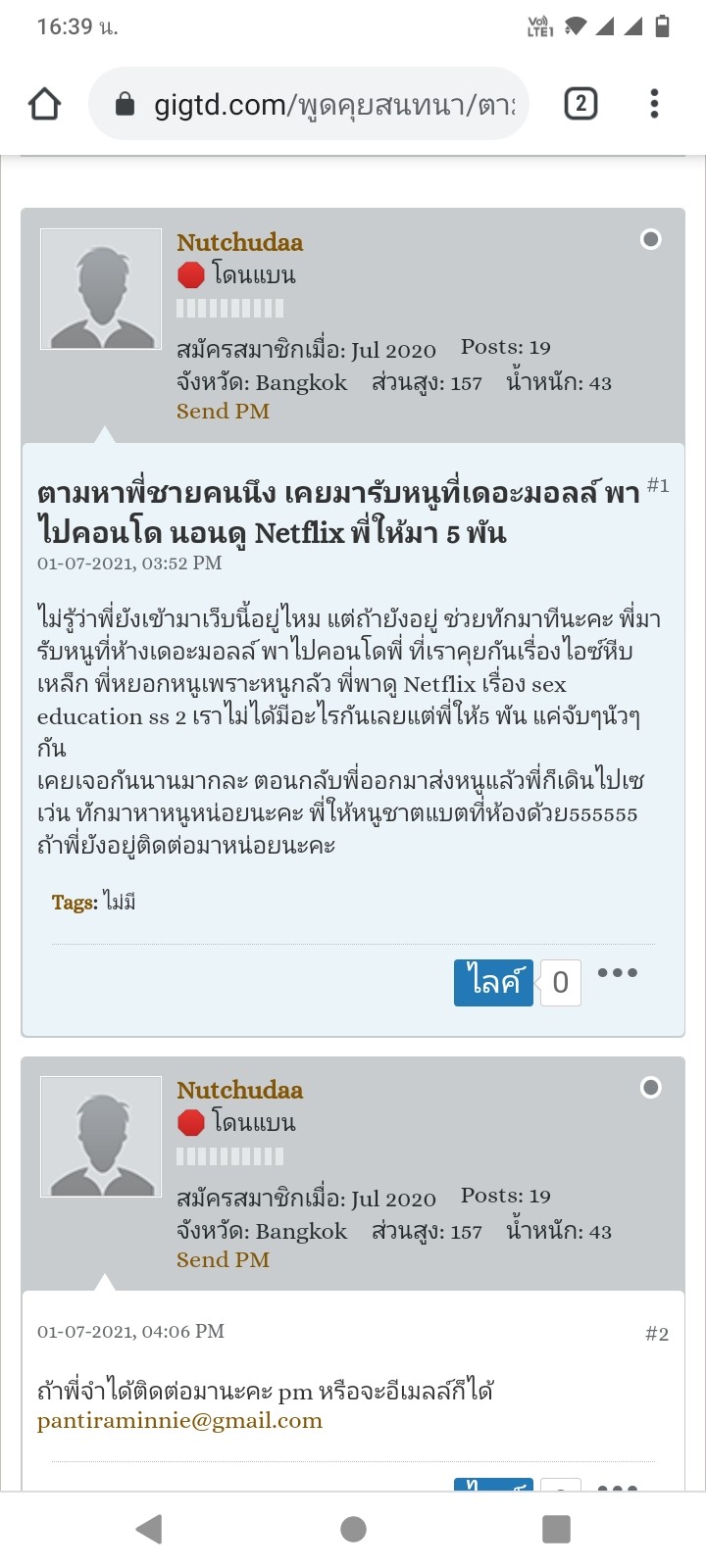Open the #2 post permalink

coord(657,1334)
